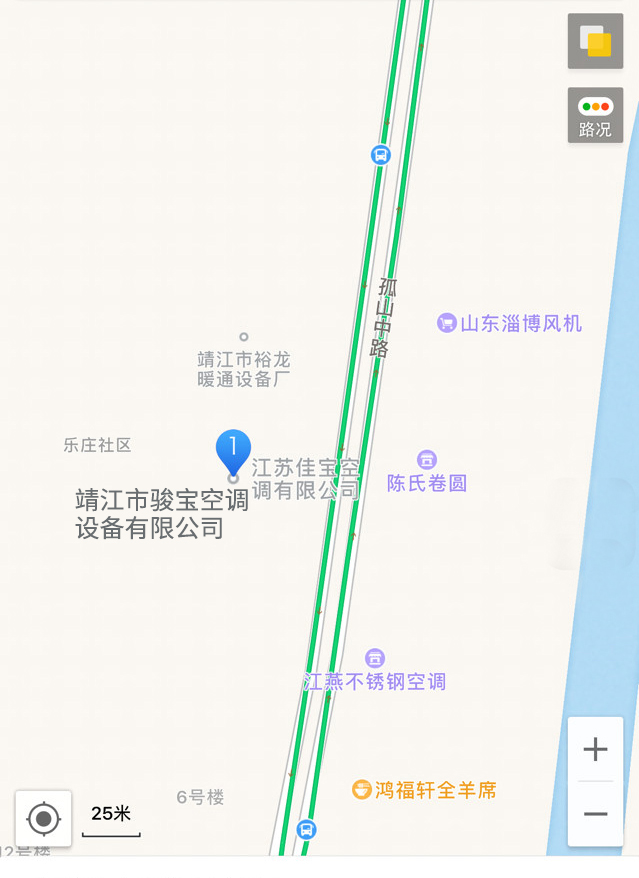Toggle the 路况 traffic overlay

[x=595, y=115]
